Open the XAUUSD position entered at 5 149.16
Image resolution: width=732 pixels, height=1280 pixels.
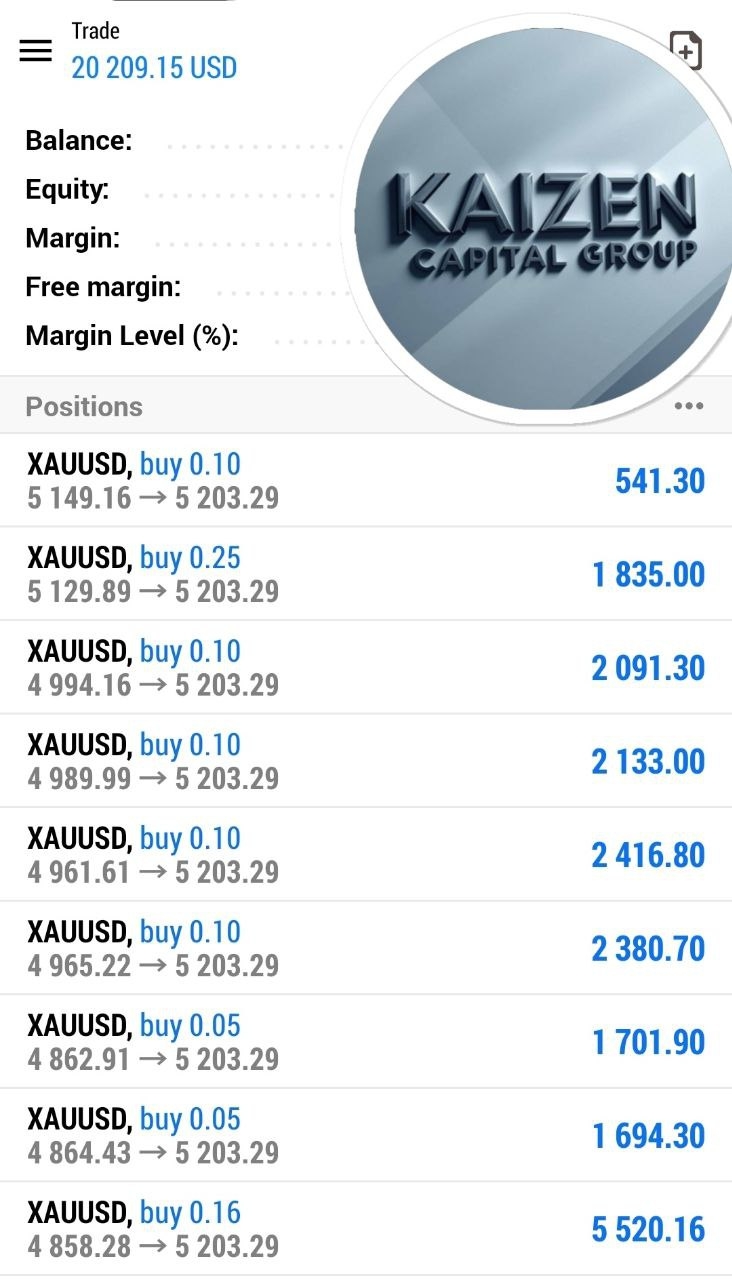pyautogui.click(x=366, y=481)
